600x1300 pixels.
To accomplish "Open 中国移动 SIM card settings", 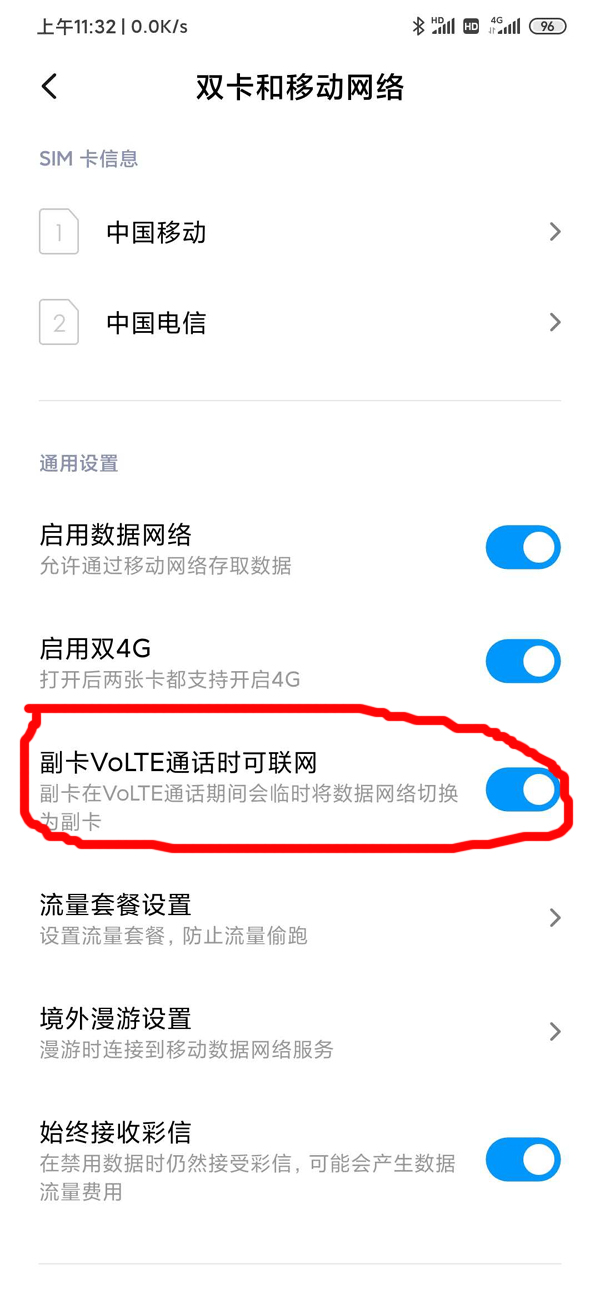I will [x=300, y=233].
